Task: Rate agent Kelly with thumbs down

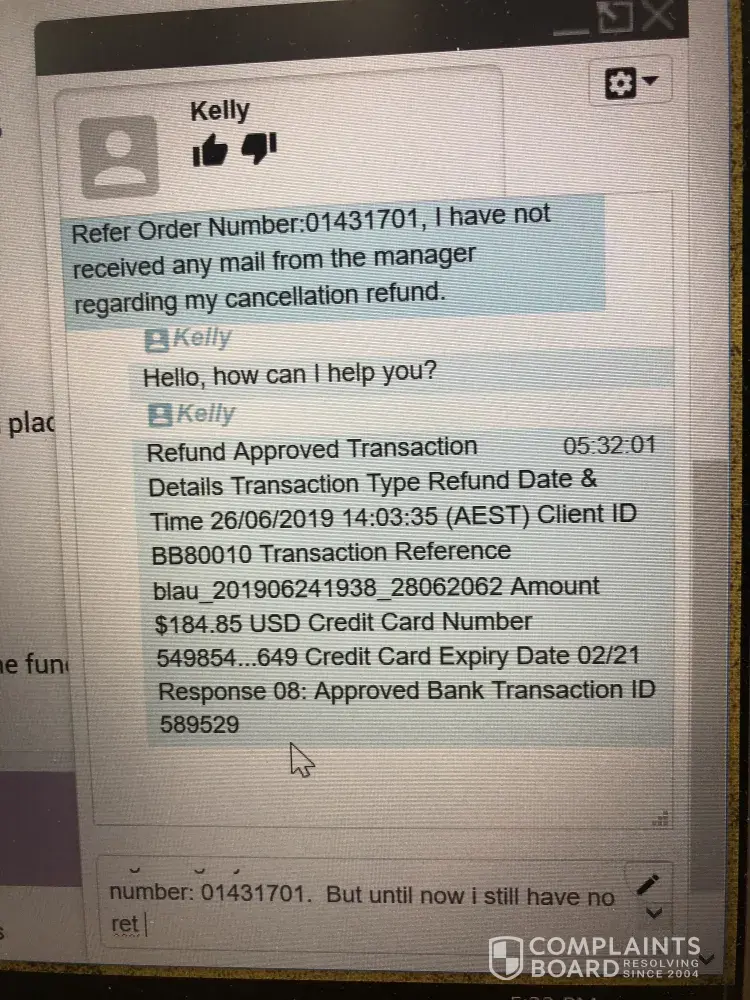Action: pos(258,149)
